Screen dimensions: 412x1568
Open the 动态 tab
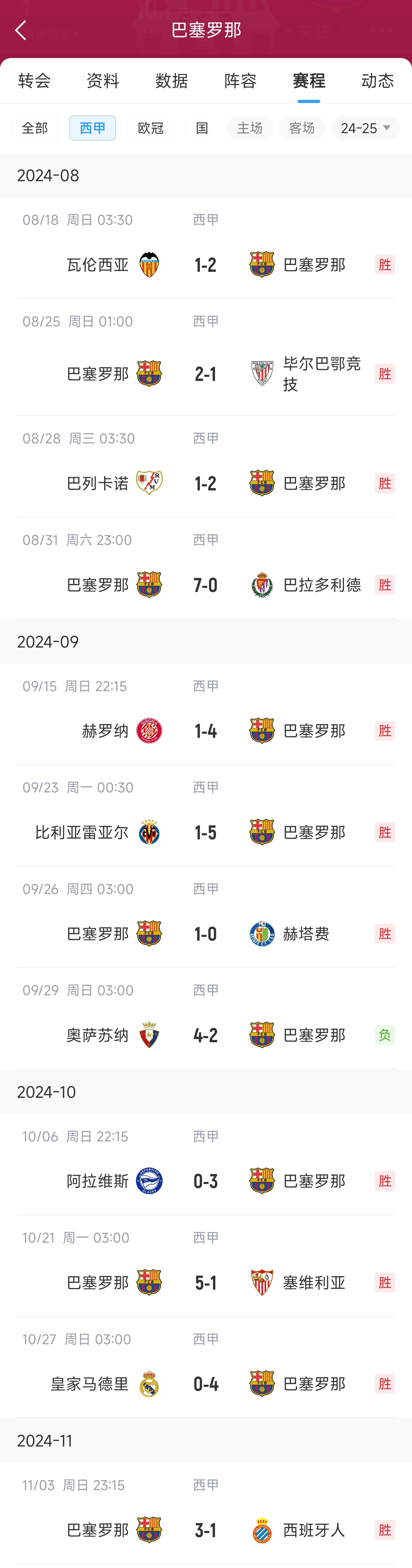(377, 81)
